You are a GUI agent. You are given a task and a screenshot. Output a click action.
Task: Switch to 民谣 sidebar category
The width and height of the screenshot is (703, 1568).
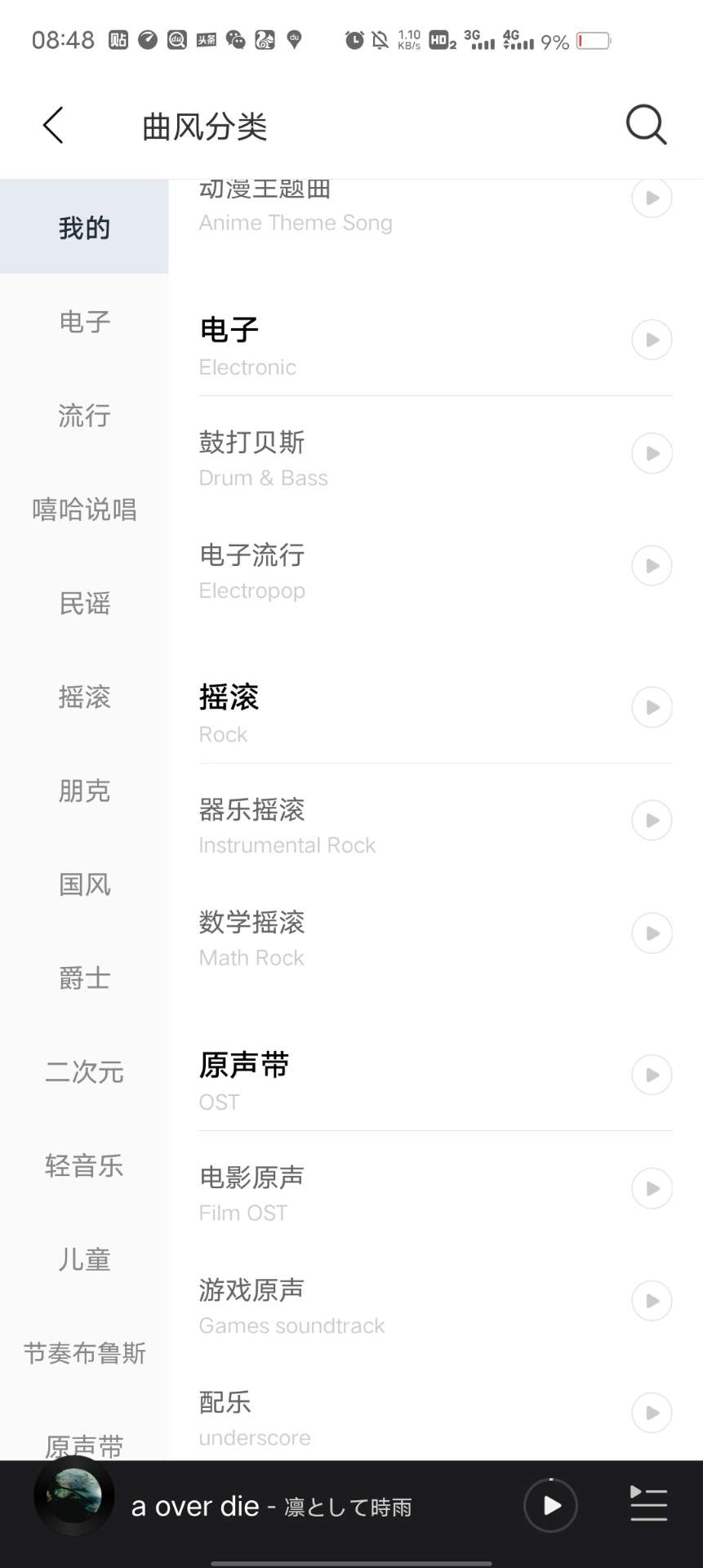click(84, 604)
